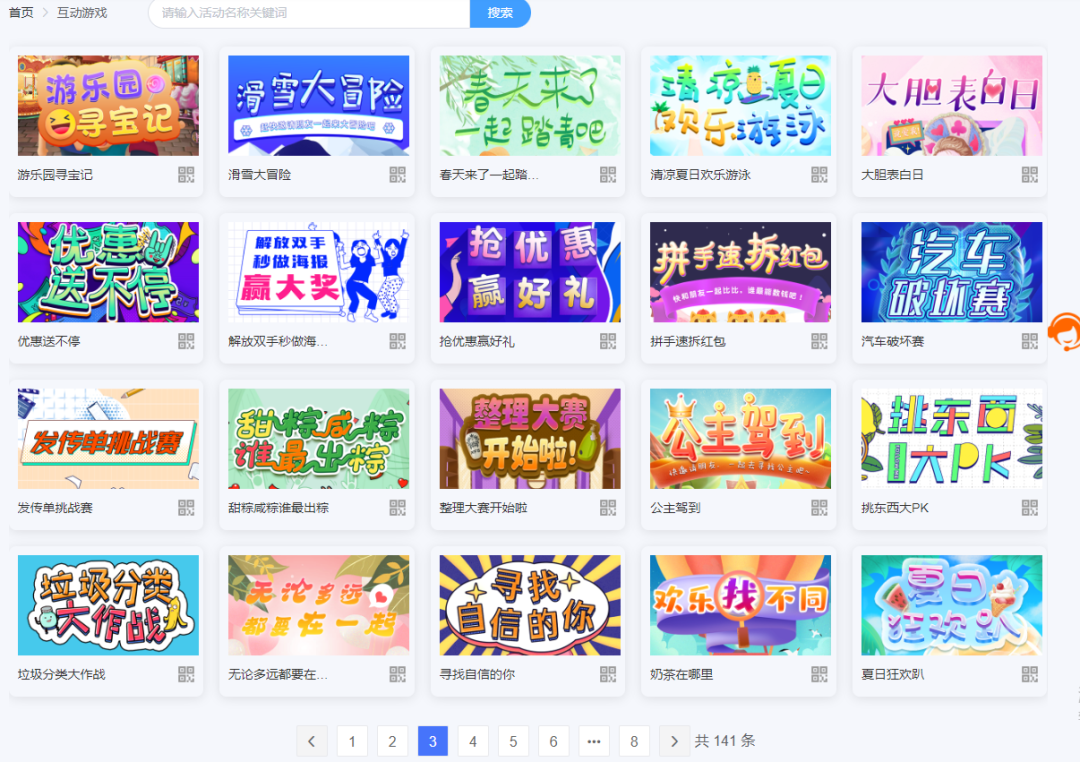This screenshot has width=1080, height=762.
Task: Go to 首页 in the breadcrumb
Action: point(20,13)
